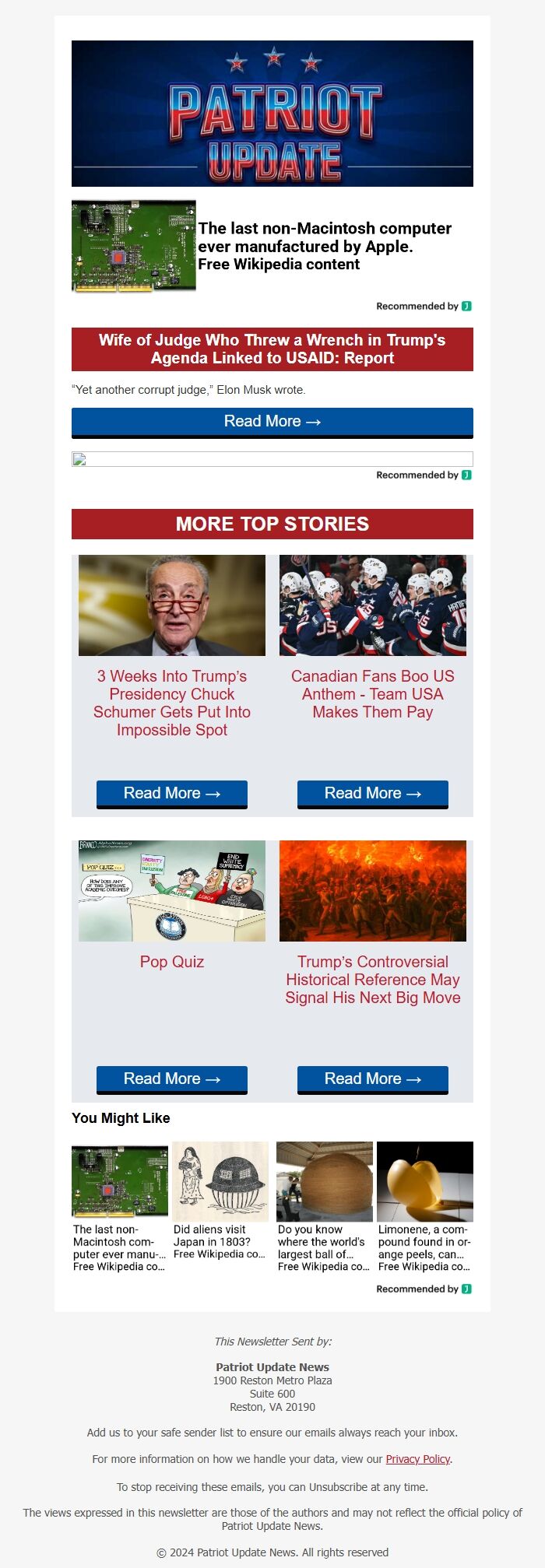Open Canadian Fans Boo US Anthem story

[372, 694]
